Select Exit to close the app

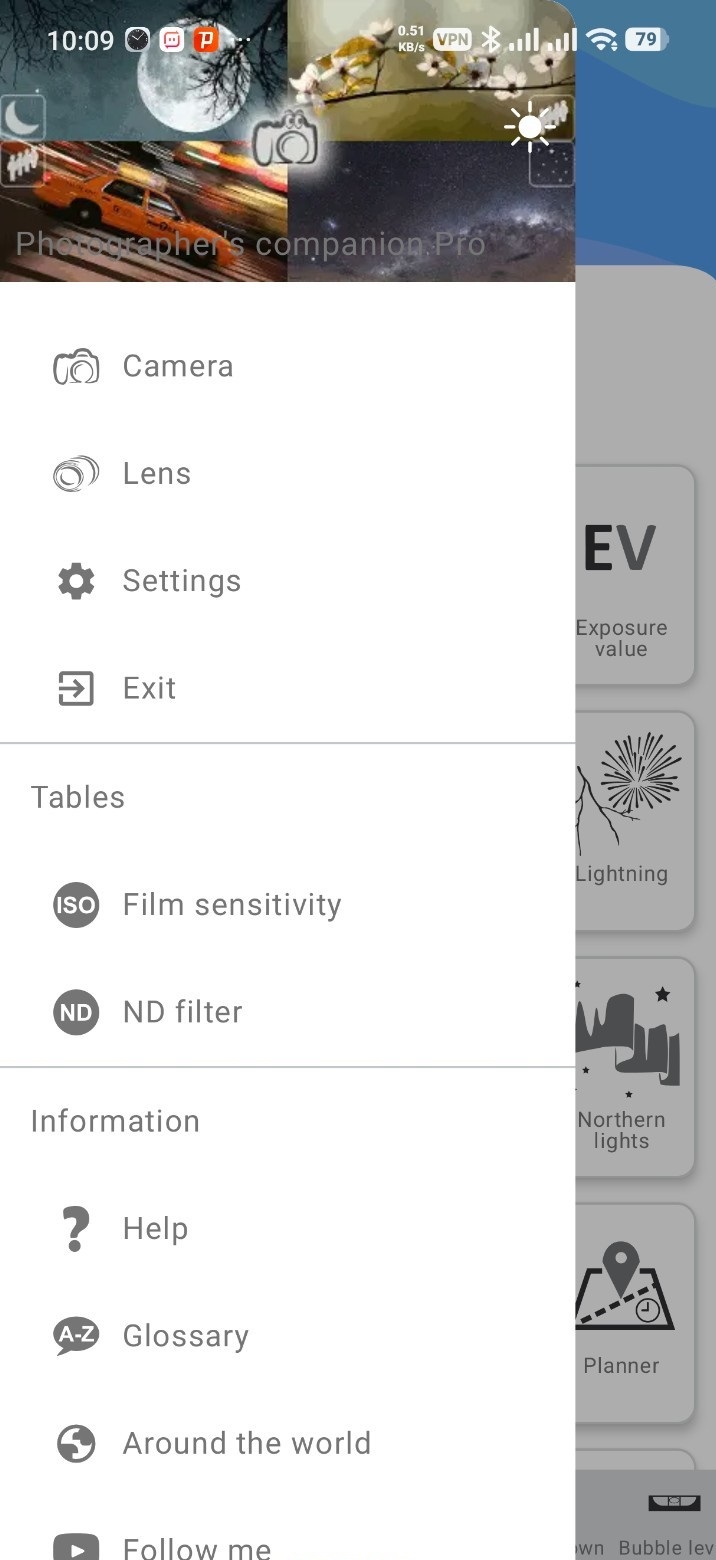point(287,688)
